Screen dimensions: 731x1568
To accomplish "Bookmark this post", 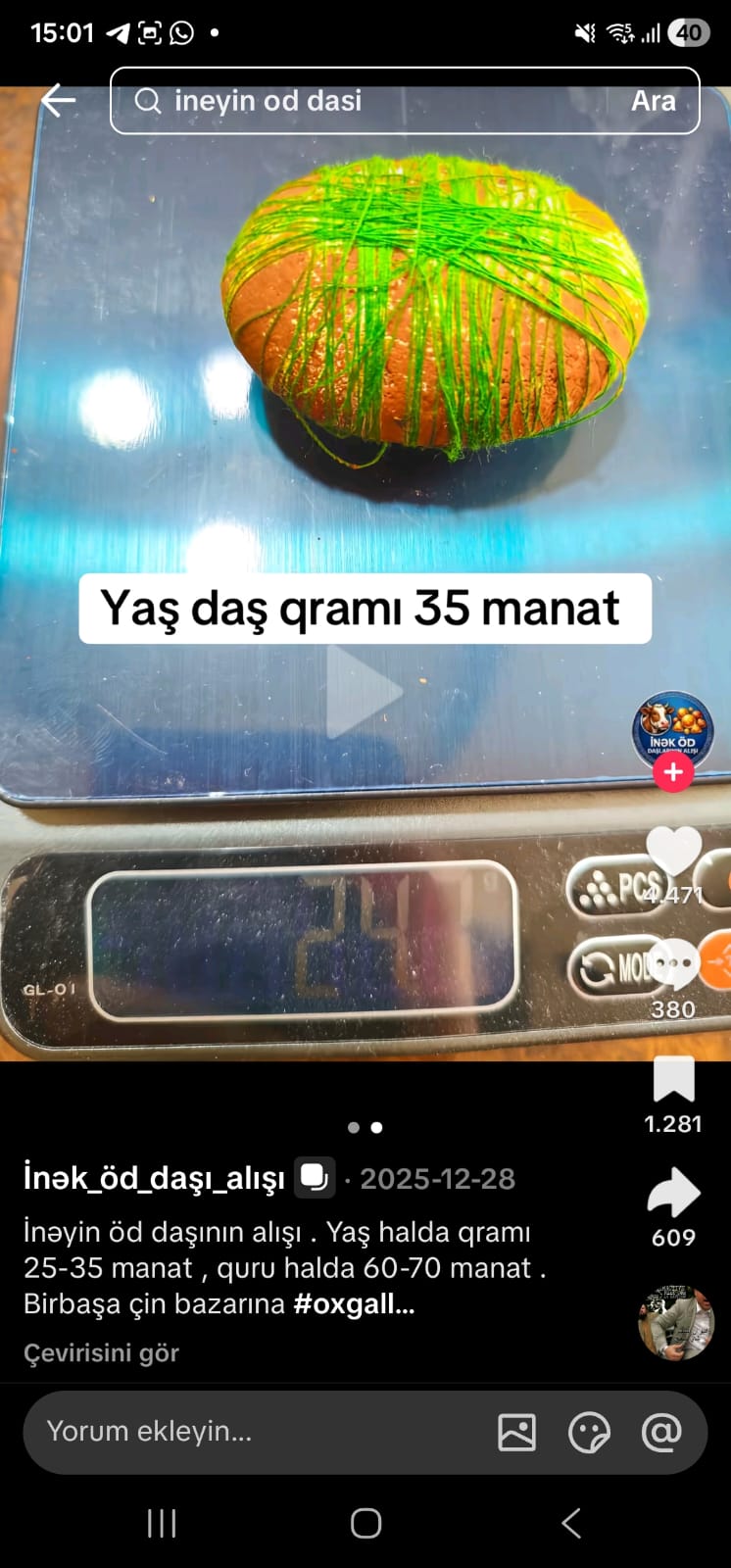I will click(x=674, y=1080).
